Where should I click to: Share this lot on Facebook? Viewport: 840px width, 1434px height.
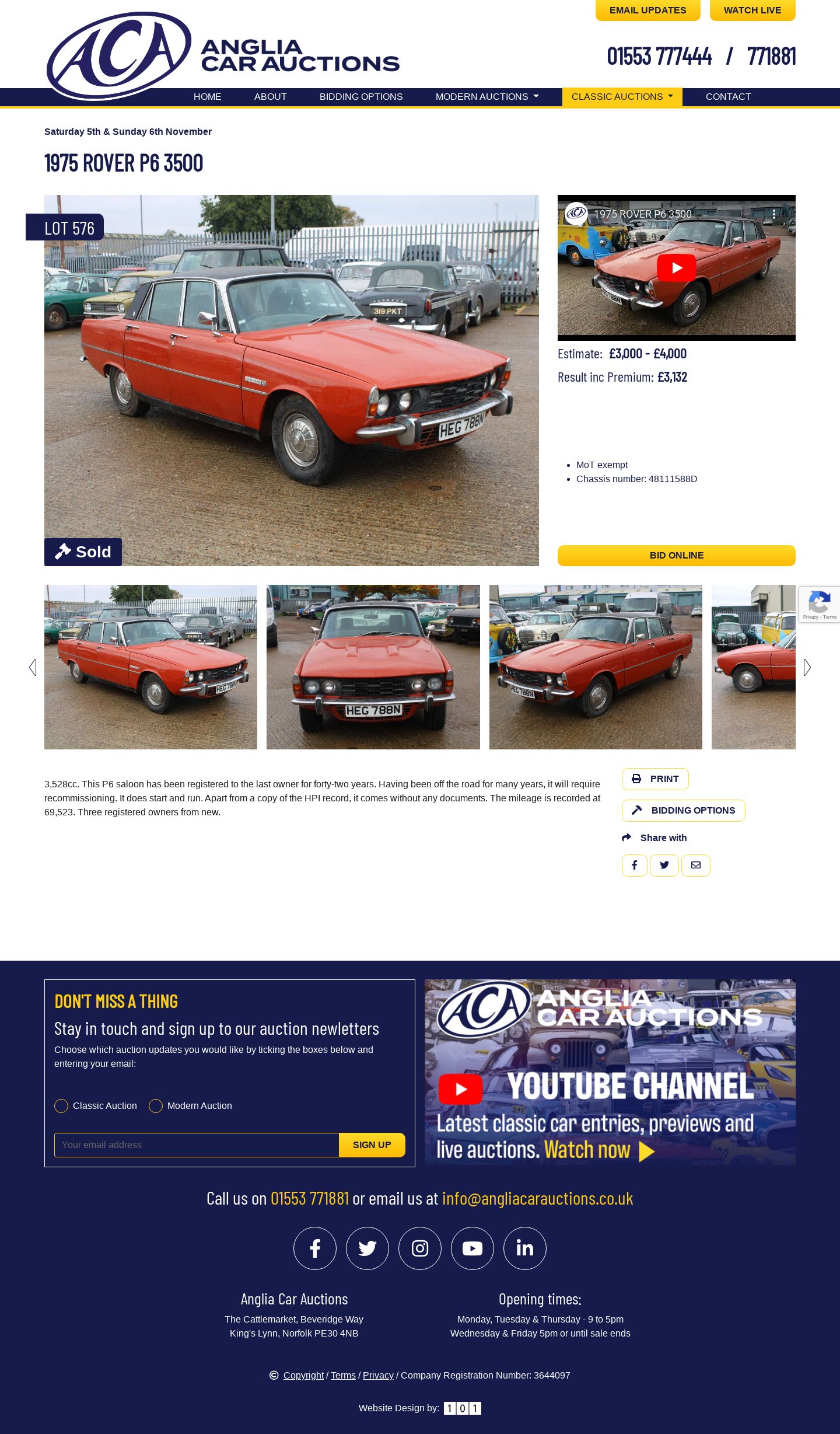(634, 866)
